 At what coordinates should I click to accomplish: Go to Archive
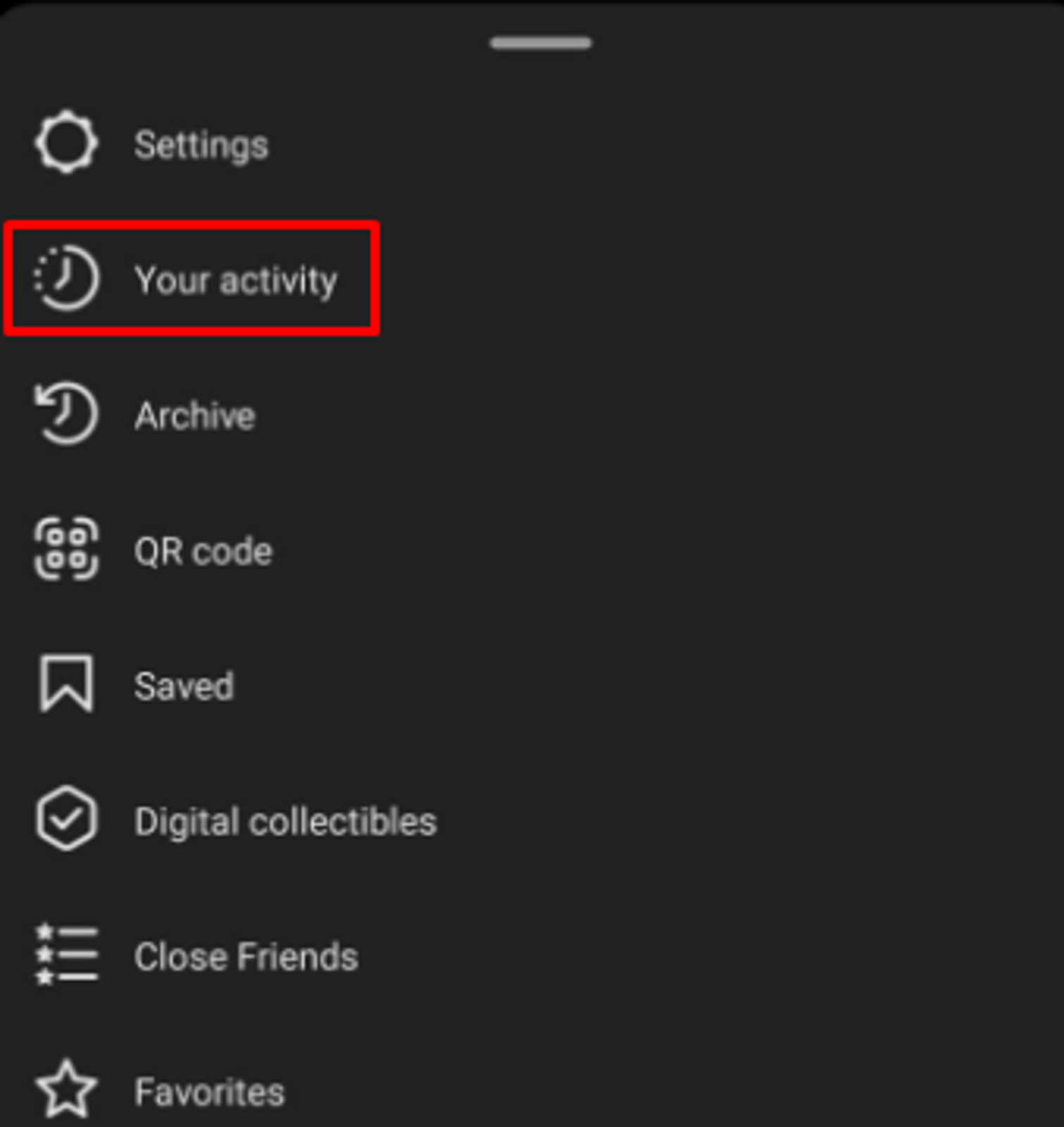pyautogui.click(x=194, y=416)
